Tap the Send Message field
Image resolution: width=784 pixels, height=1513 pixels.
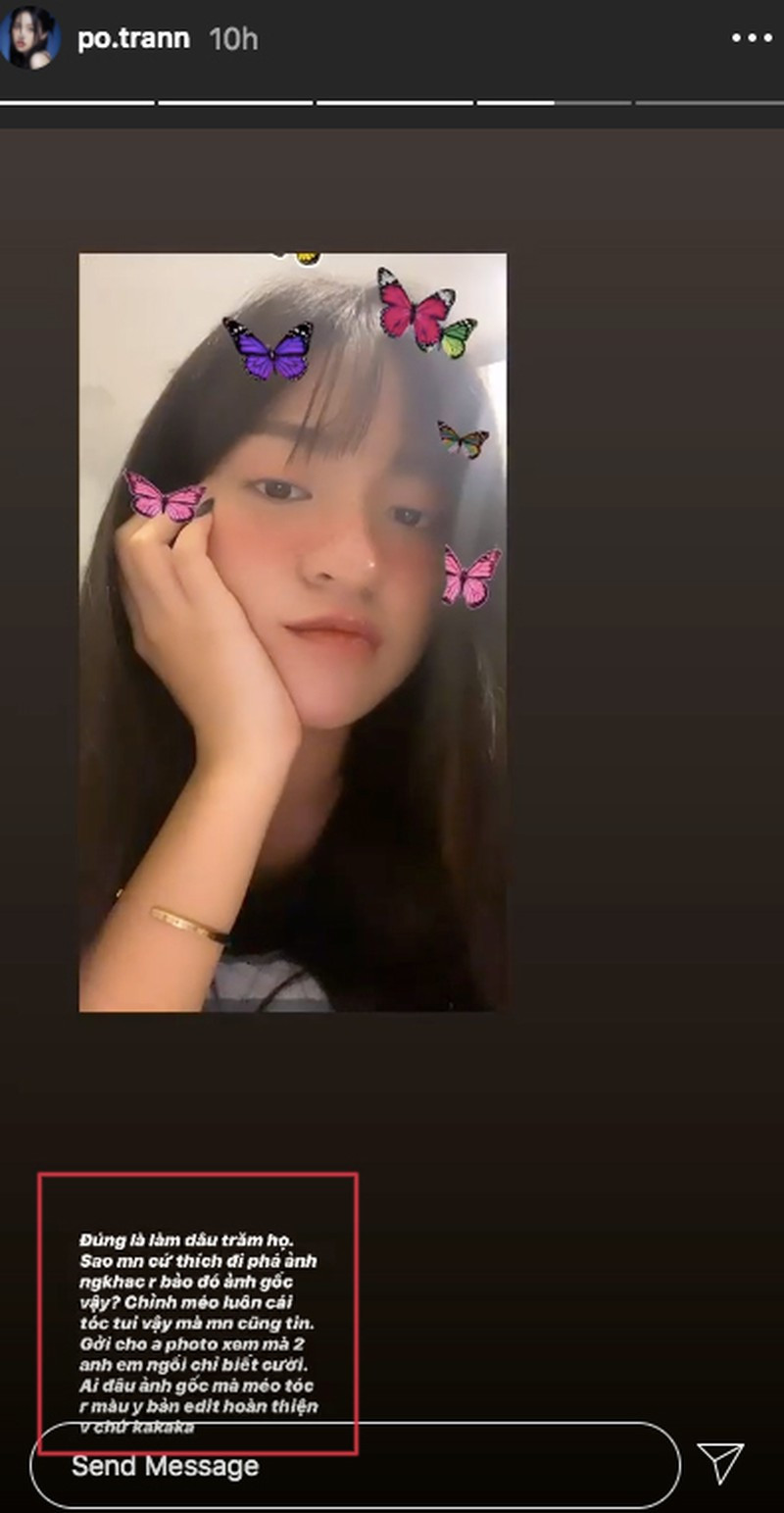[x=353, y=1466]
